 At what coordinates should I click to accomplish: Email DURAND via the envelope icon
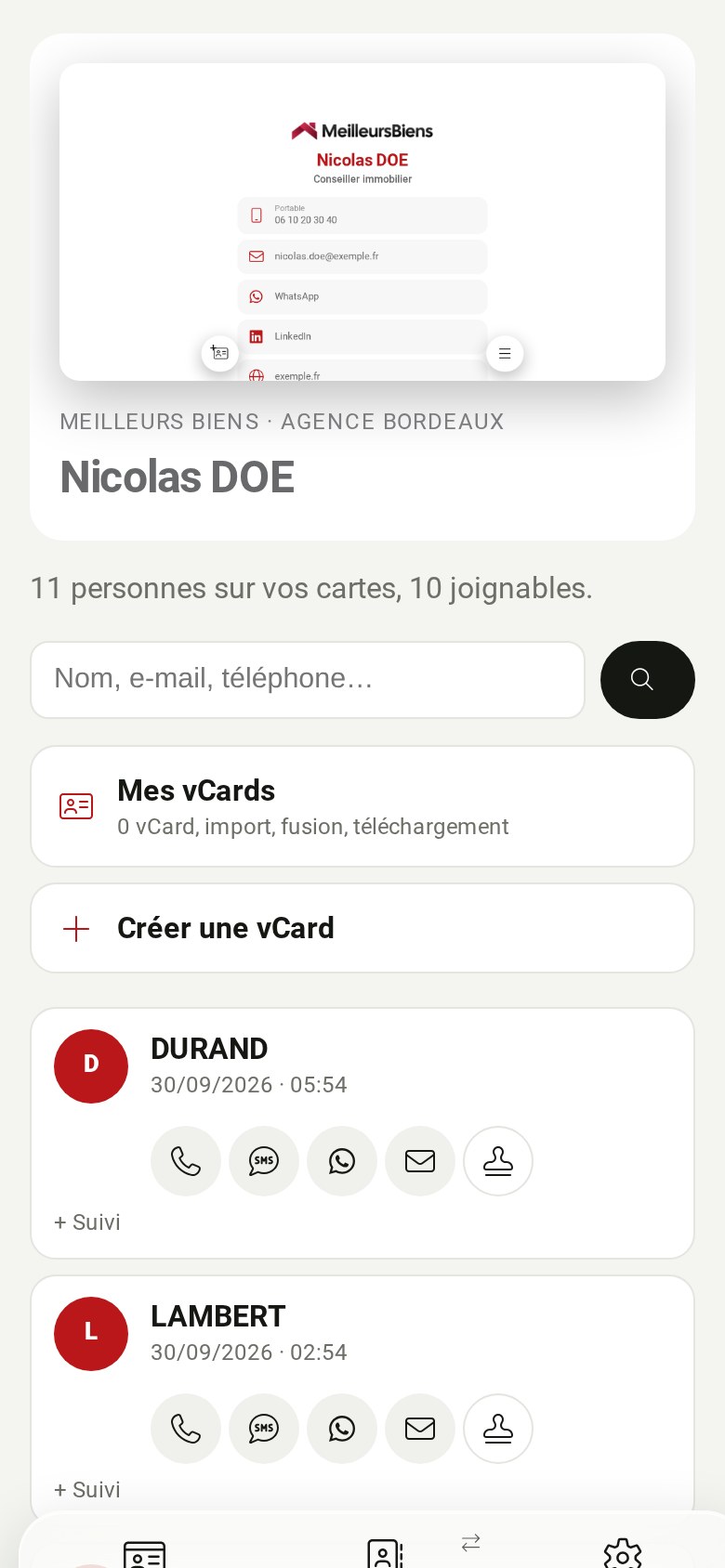(420, 1161)
